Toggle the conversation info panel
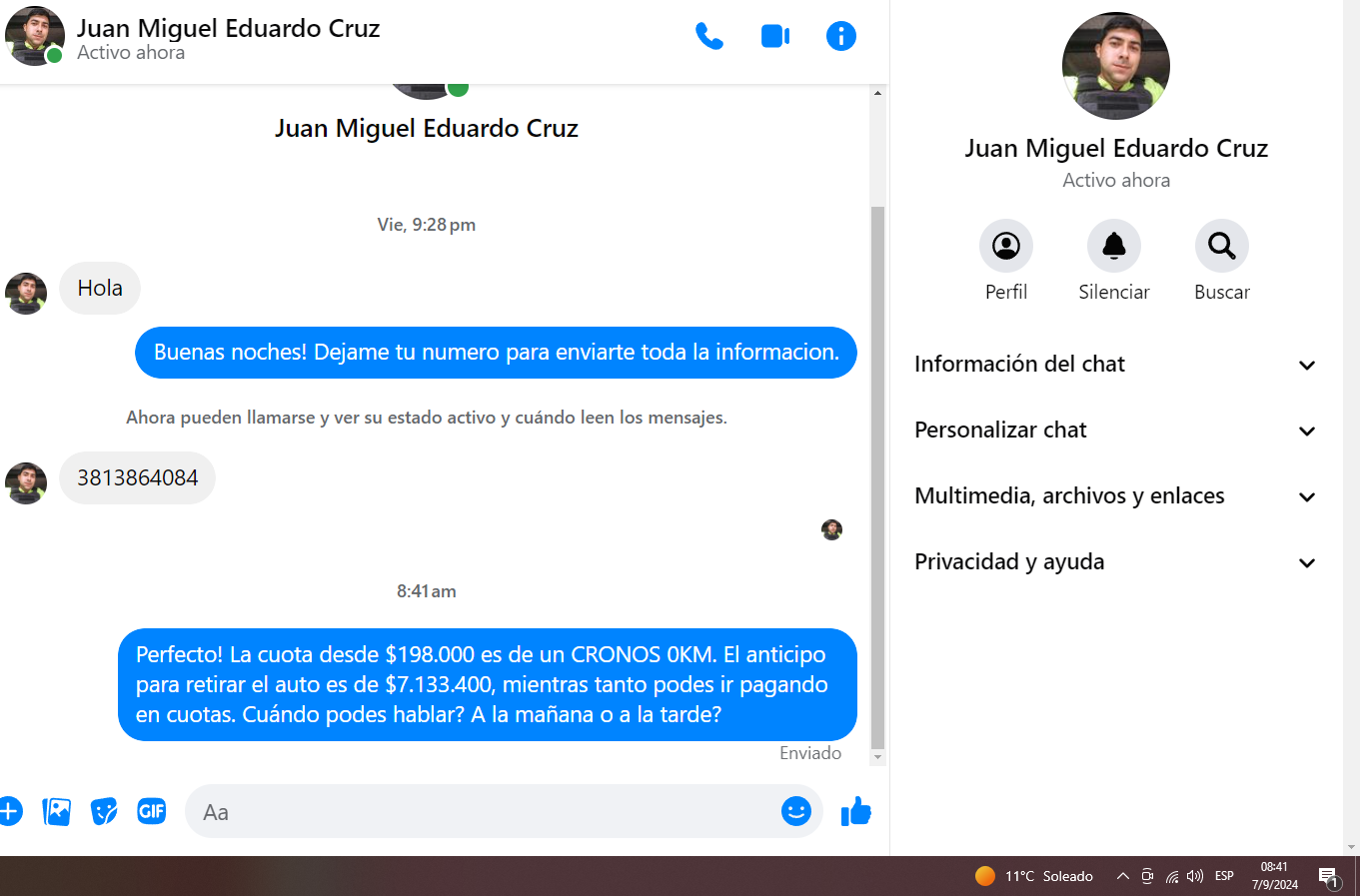The height and width of the screenshot is (896, 1360). [841, 36]
